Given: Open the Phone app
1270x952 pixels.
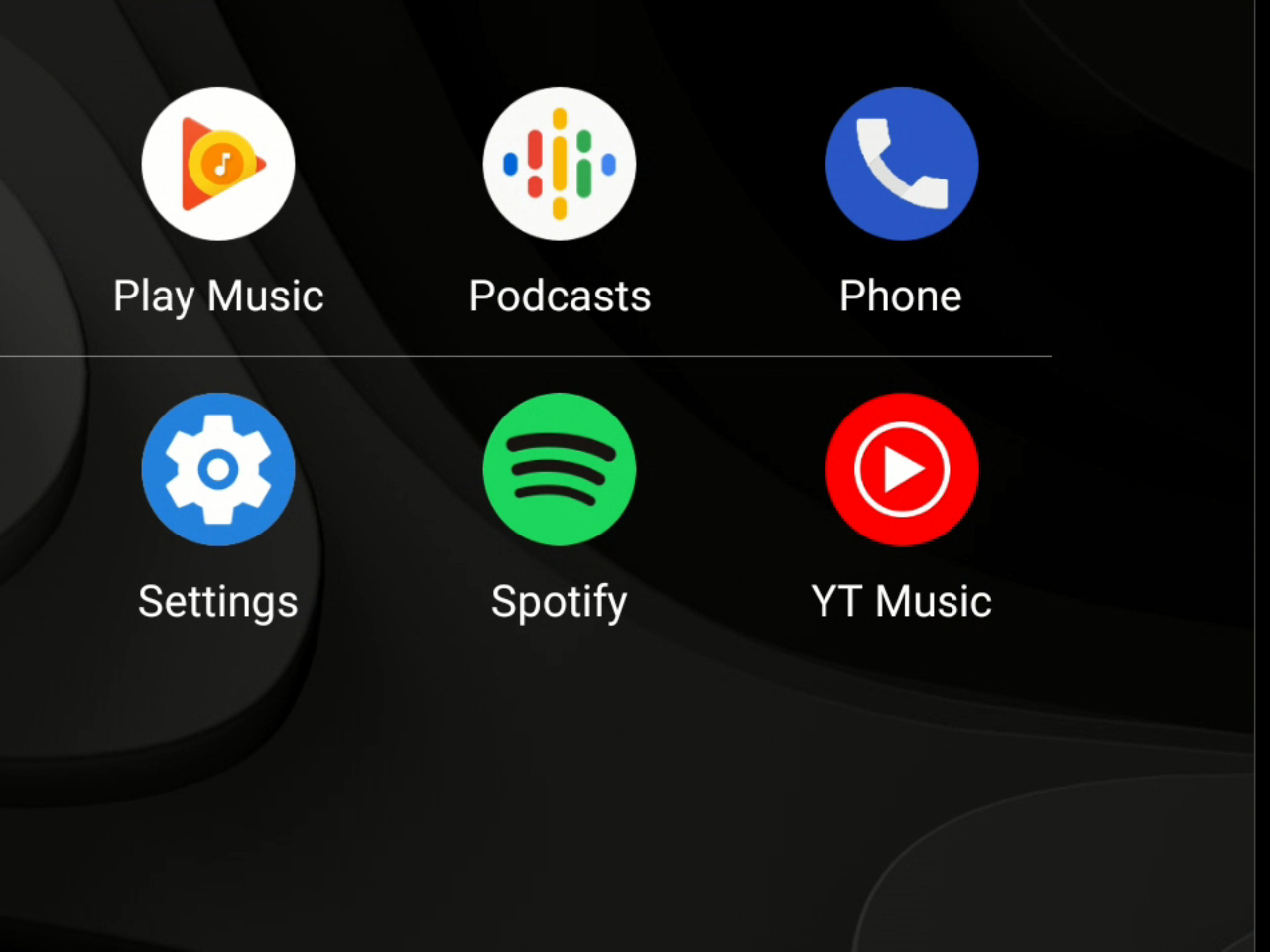Looking at the screenshot, I should click(x=902, y=165).
